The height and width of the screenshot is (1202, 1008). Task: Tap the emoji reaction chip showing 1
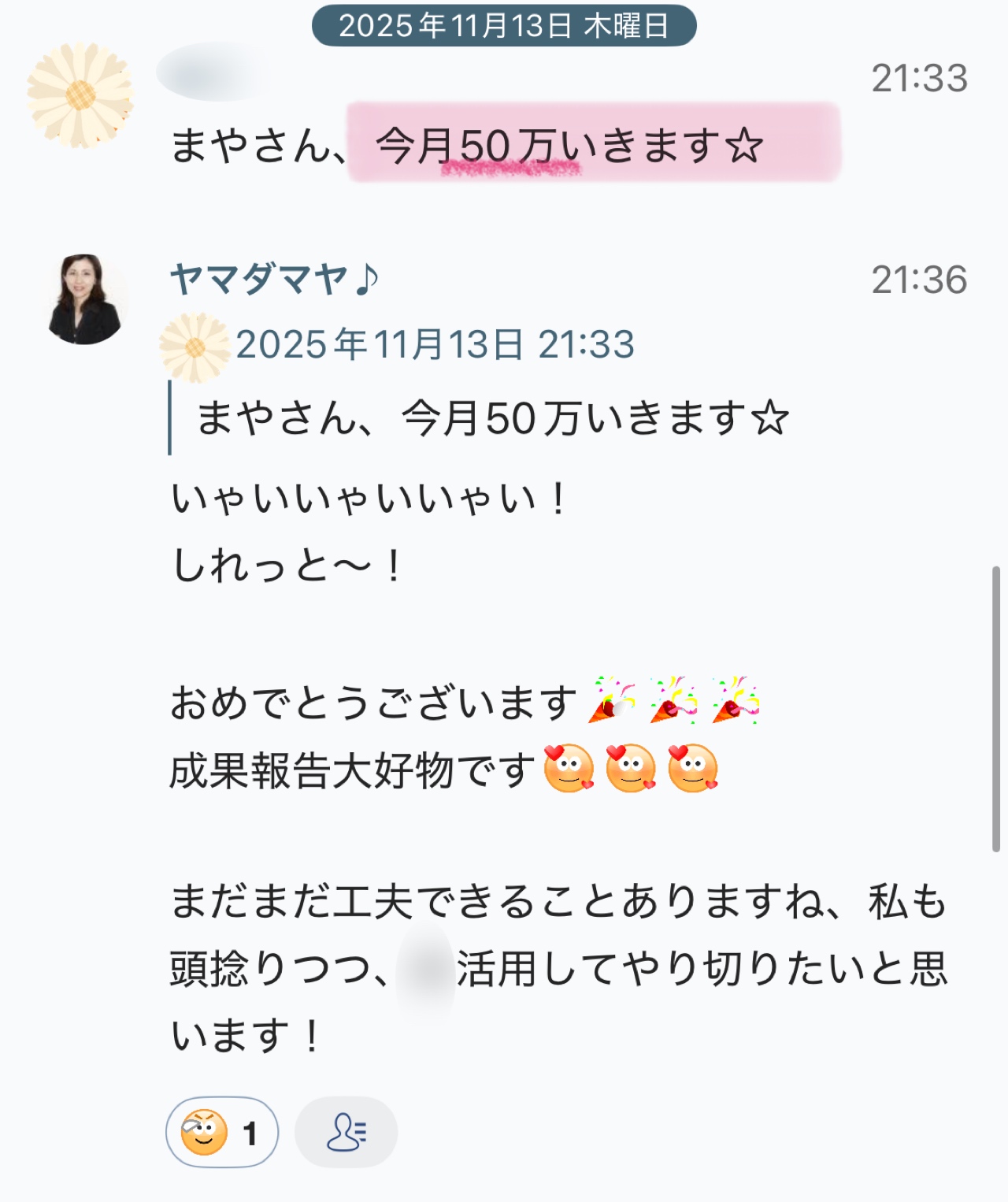[x=221, y=1132]
